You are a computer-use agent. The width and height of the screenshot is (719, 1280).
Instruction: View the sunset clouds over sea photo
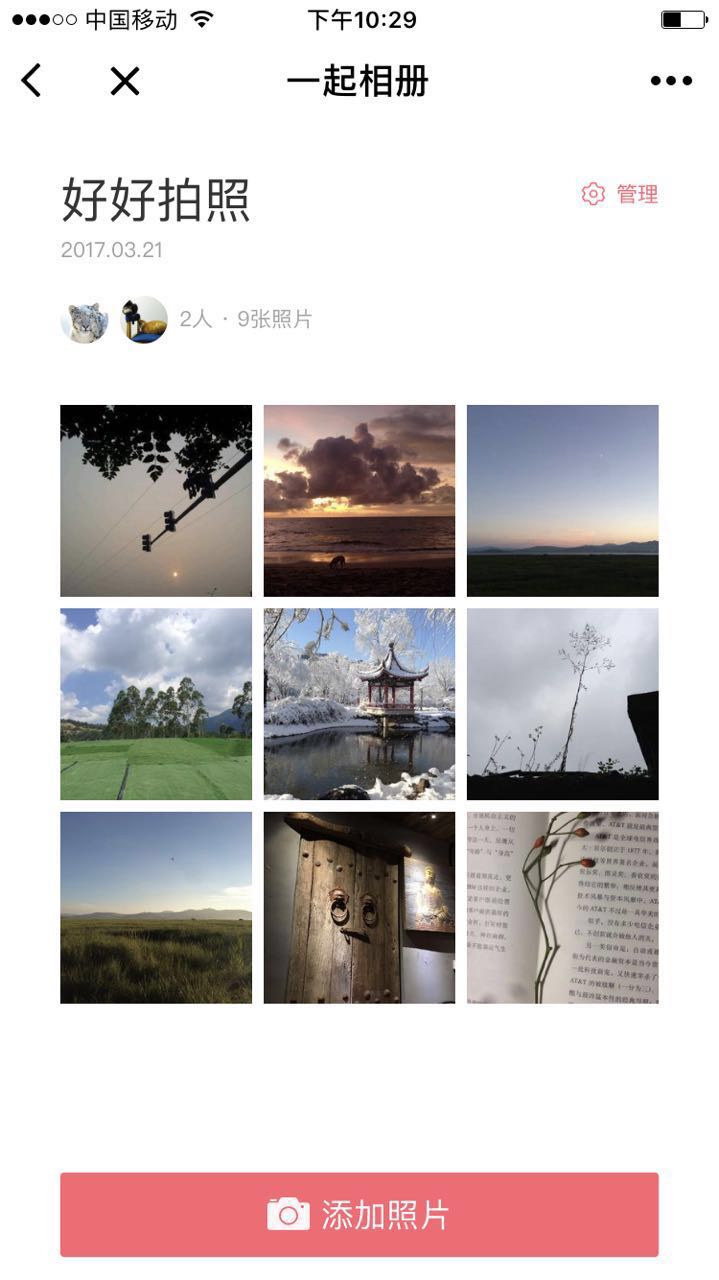359,500
